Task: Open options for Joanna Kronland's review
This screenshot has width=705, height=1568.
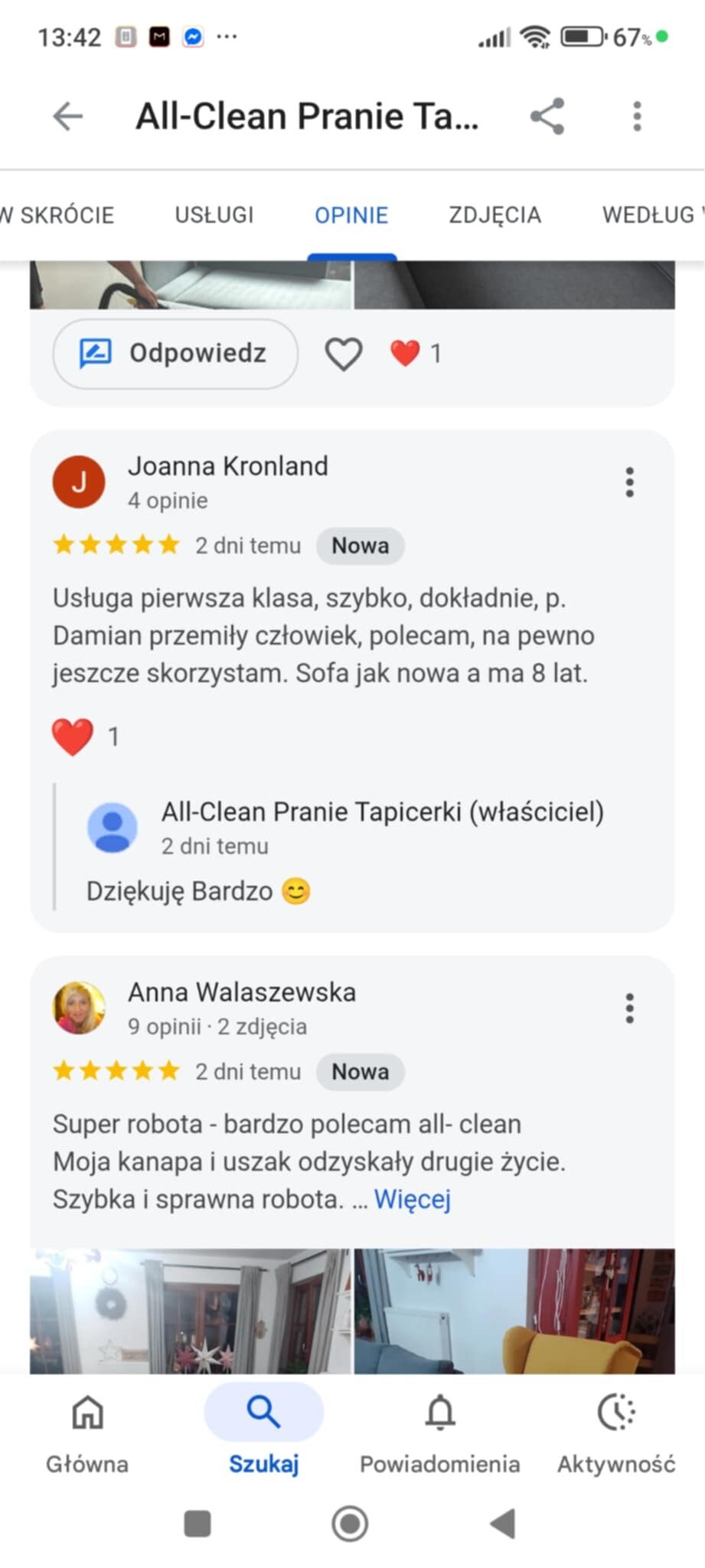Action: click(629, 482)
